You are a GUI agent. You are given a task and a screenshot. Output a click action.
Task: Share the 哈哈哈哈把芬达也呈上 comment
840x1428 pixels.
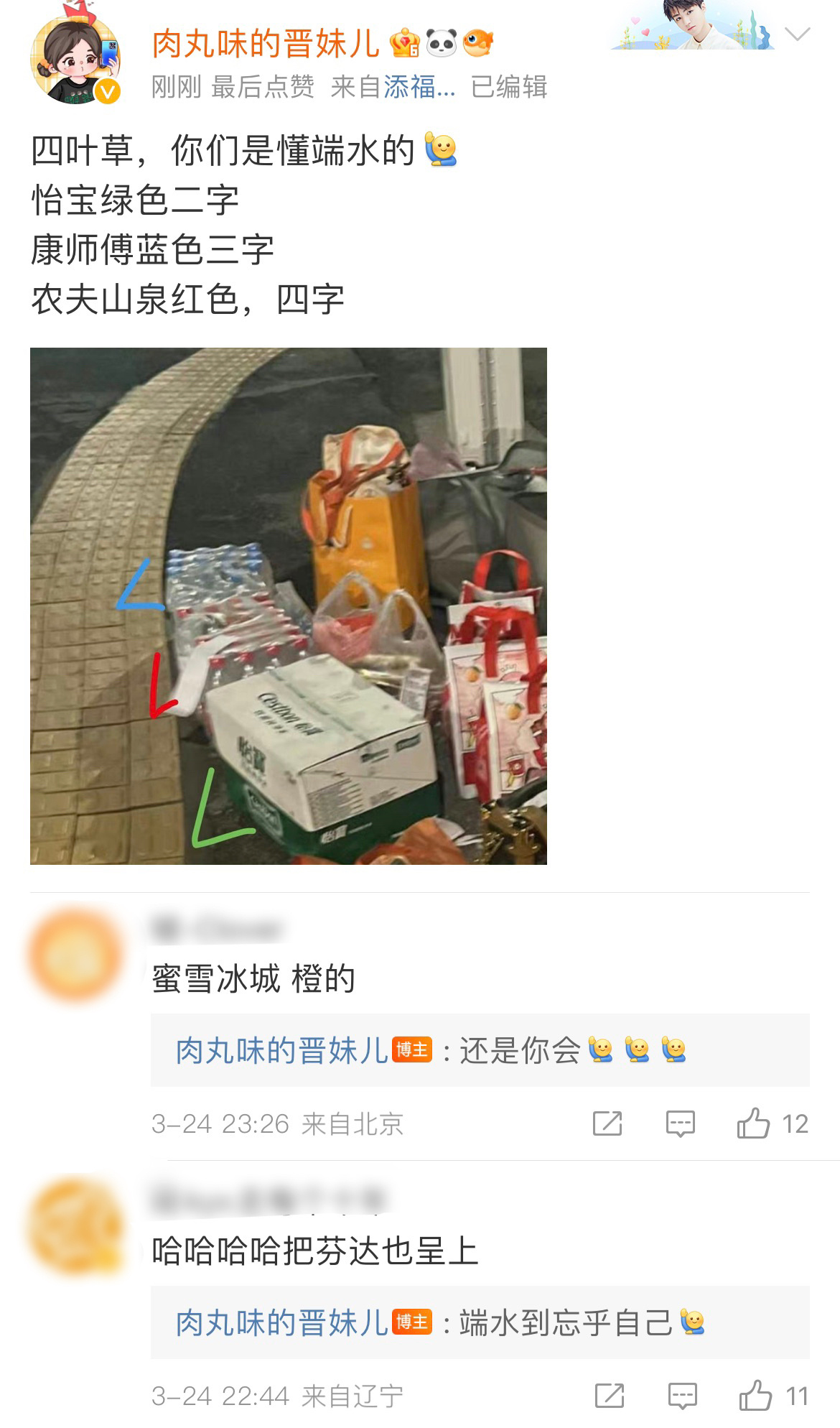point(610,1396)
